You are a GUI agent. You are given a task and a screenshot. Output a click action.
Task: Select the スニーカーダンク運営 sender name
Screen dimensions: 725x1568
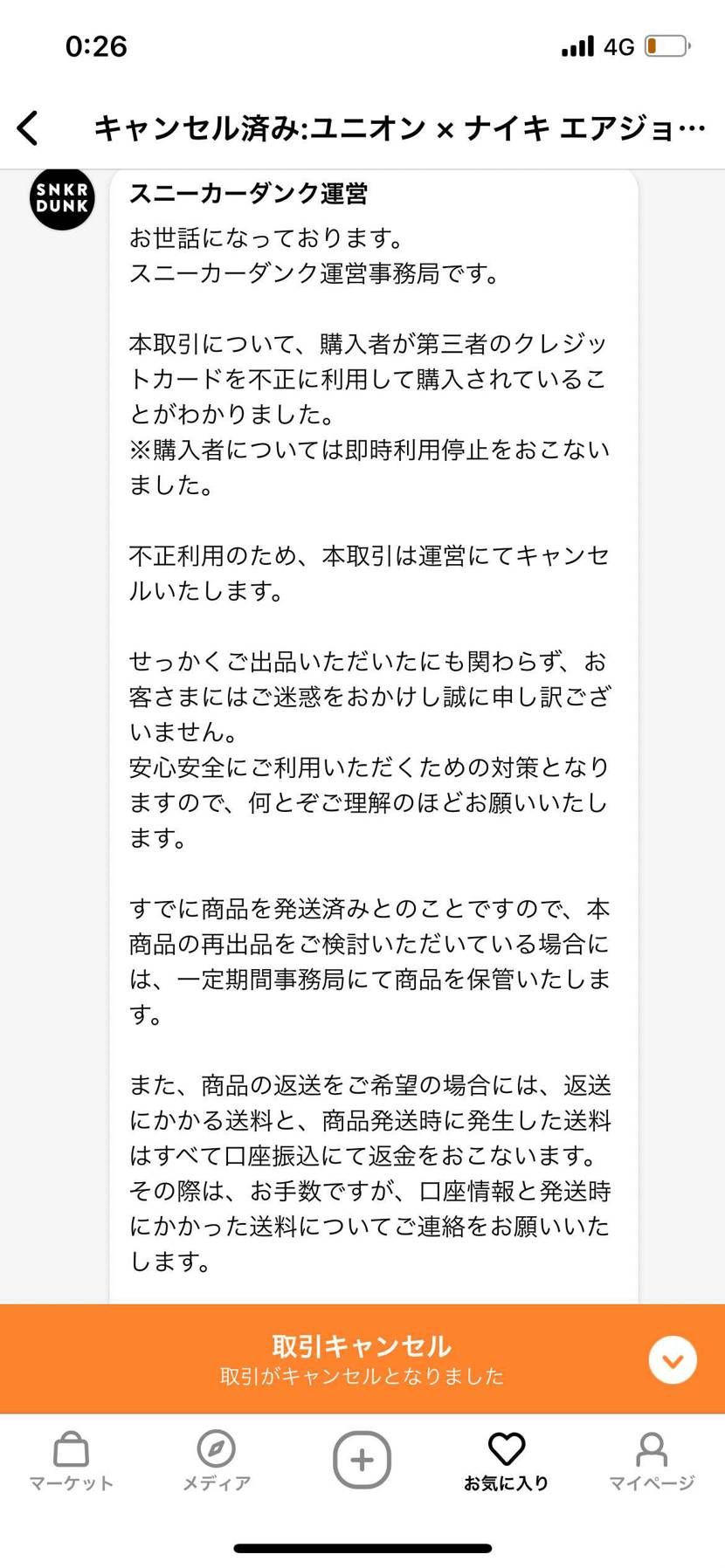(249, 196)
